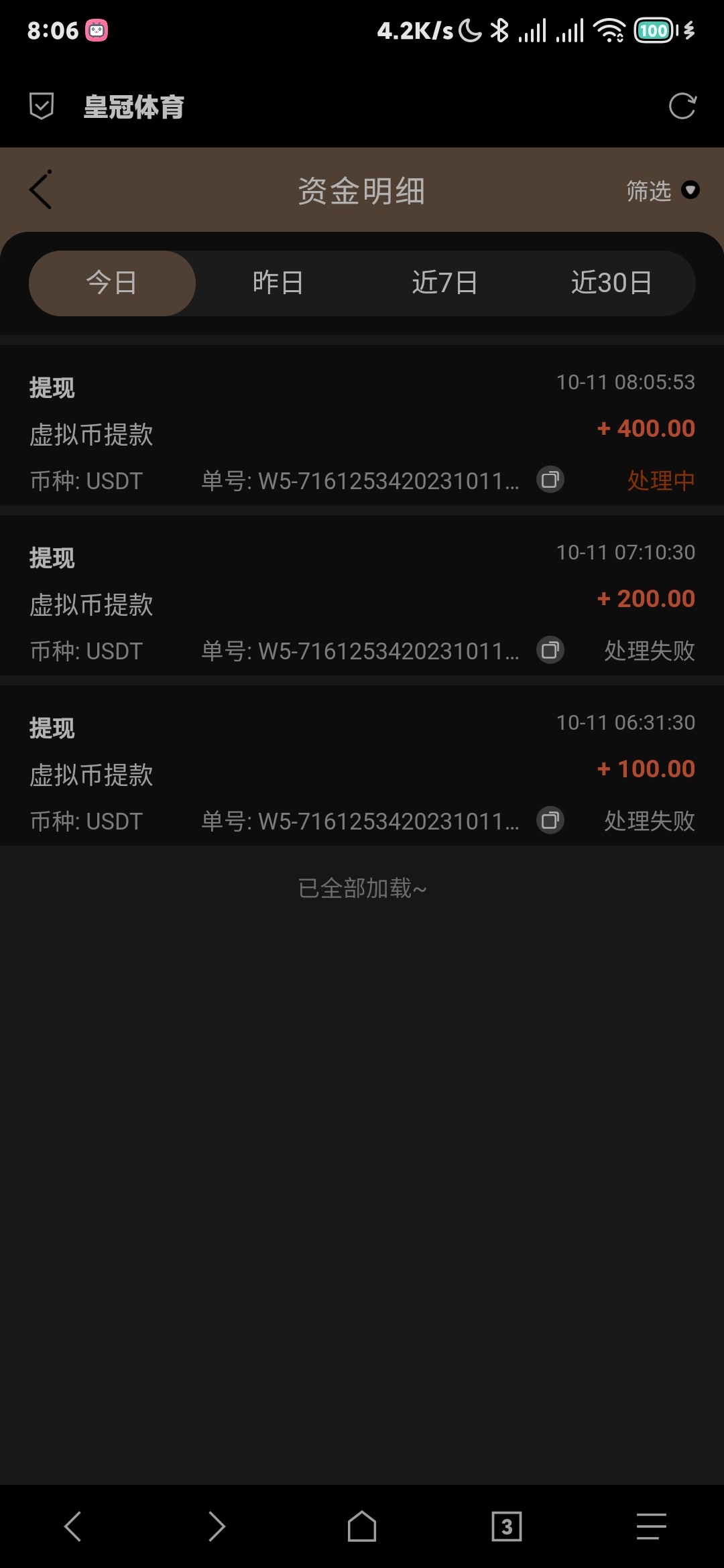This screenshot has width=724, height=1568.
Task: Tap the back arrow on 资金明细 page
Action: (40, 190)
